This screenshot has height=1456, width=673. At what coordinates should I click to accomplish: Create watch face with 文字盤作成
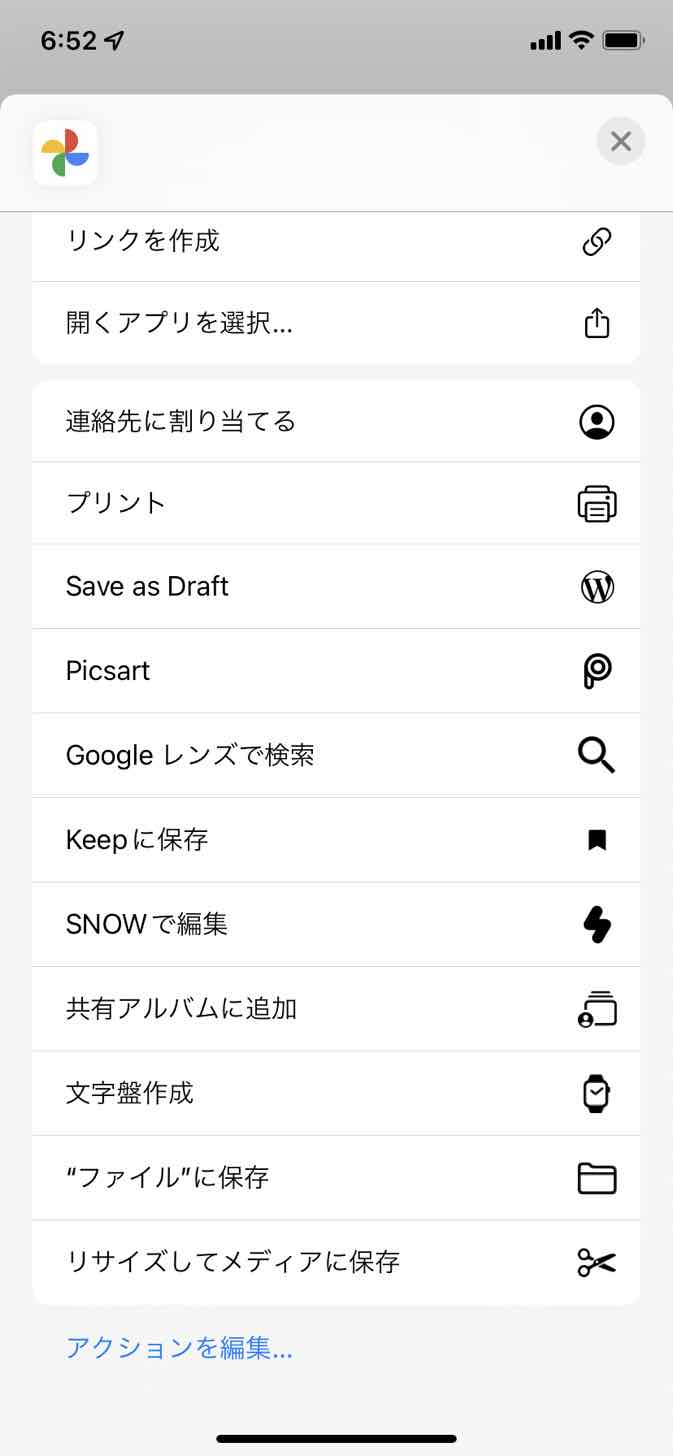click(x=336, y=1093)
